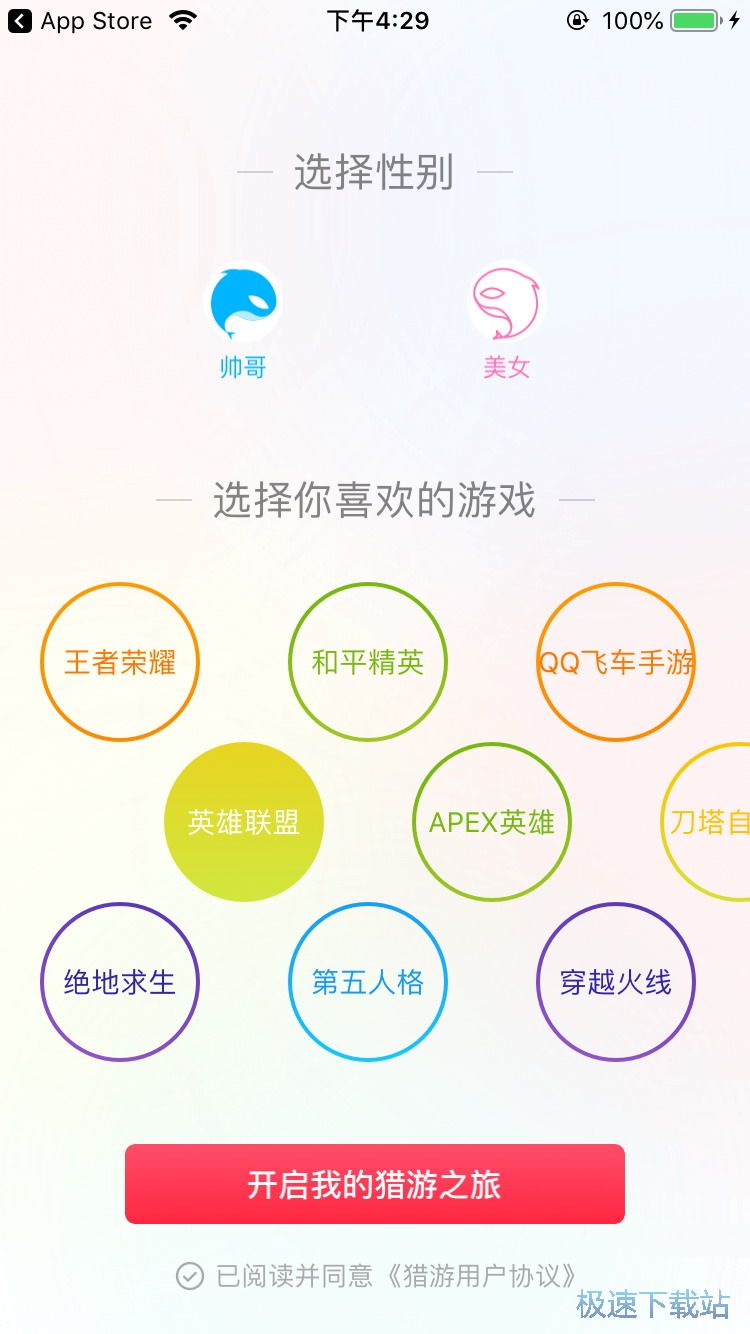Tap the 下午4:29 time display
This screenshot has height=1334, width=750.
pos(375,20)
